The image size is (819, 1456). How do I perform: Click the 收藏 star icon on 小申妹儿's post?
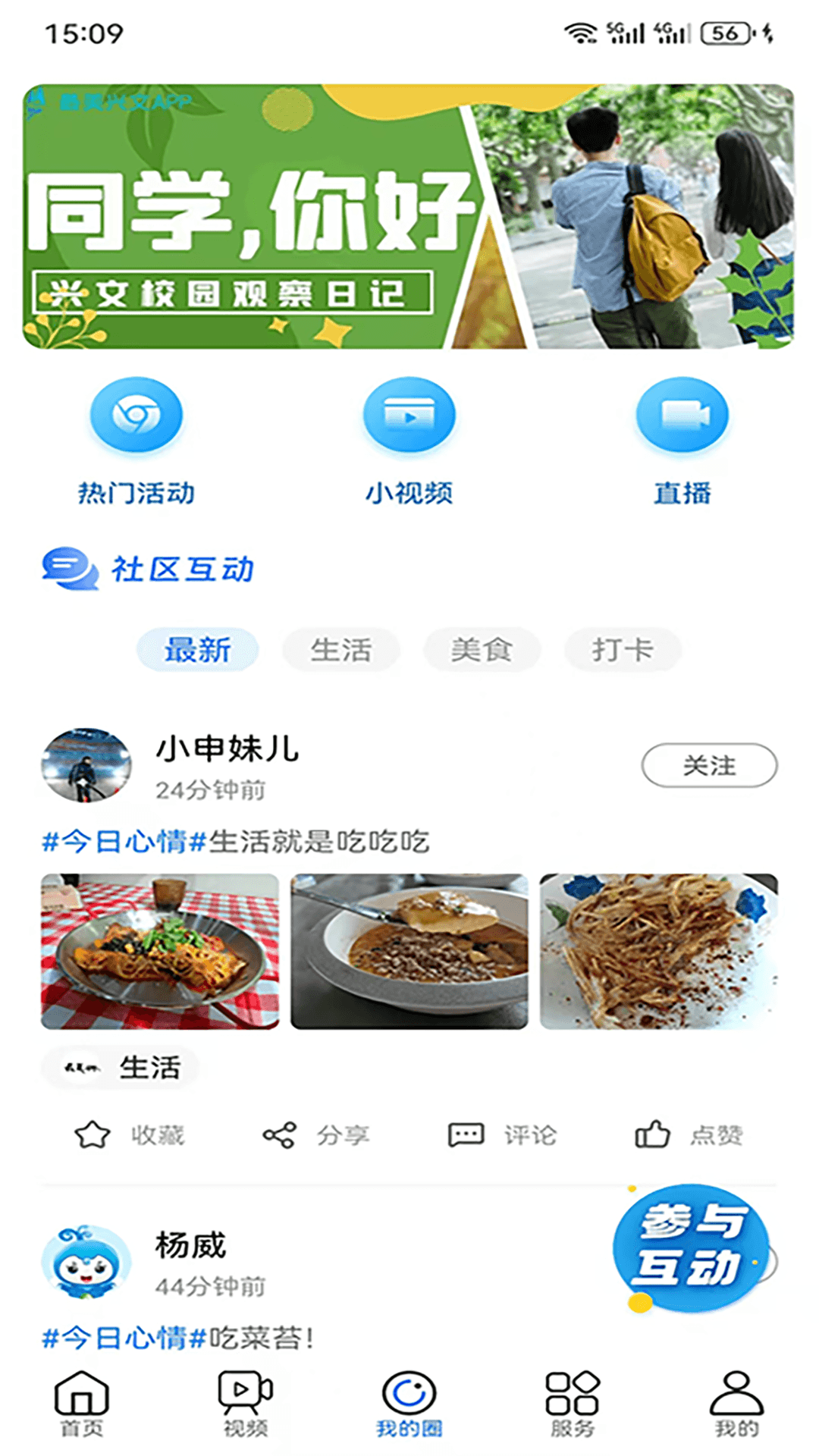tap(93, 1134)
